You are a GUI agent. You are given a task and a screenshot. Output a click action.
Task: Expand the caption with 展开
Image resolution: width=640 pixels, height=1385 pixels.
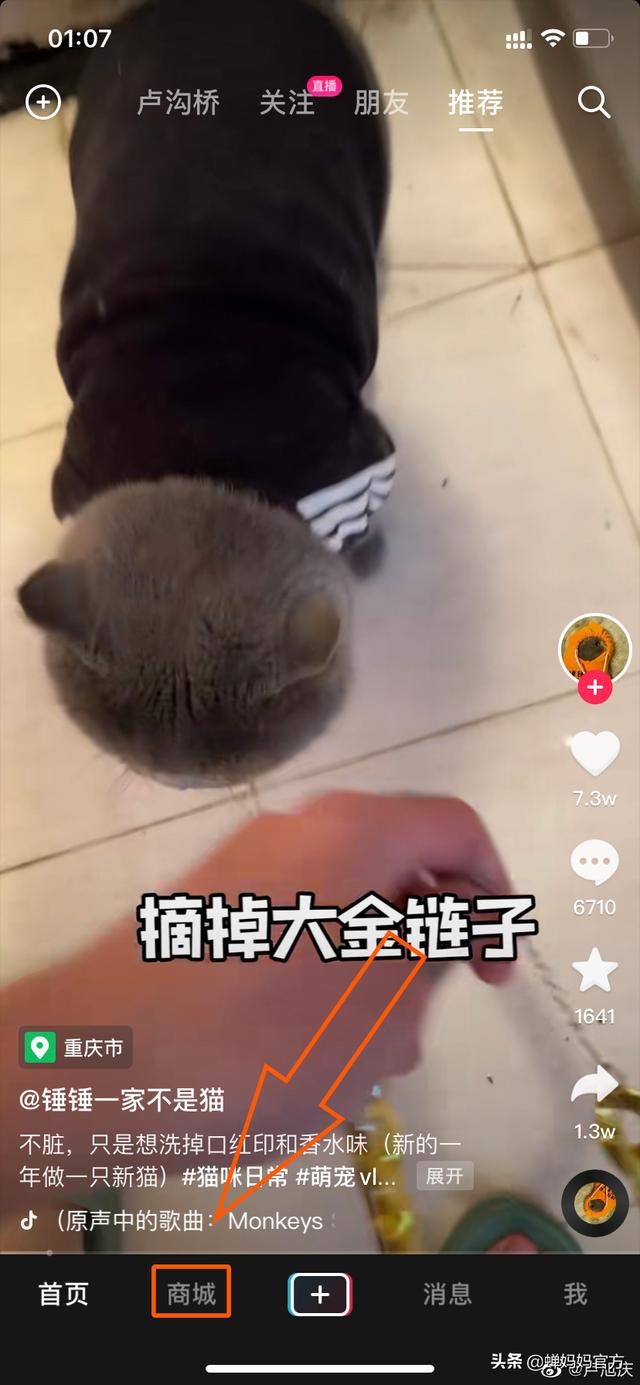click(x=445, y=1176)
